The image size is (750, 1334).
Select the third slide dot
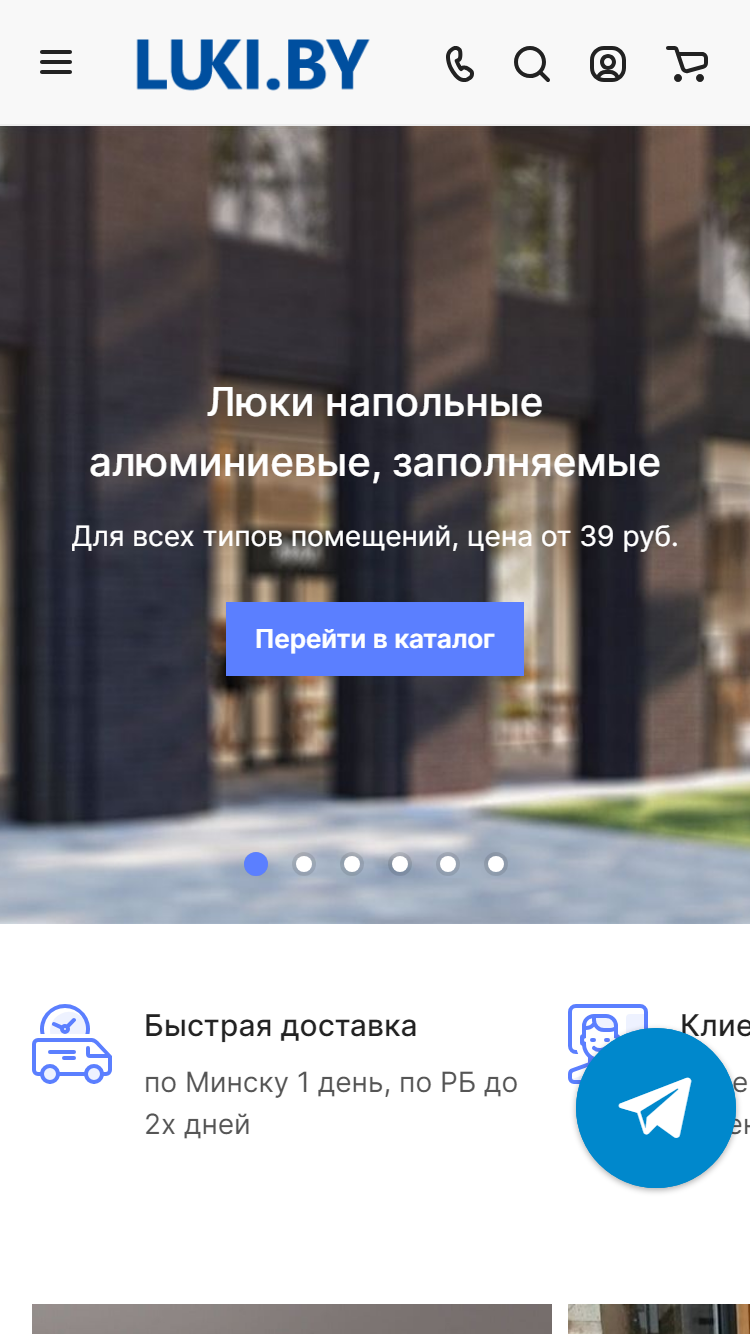[x=352, y=864]
